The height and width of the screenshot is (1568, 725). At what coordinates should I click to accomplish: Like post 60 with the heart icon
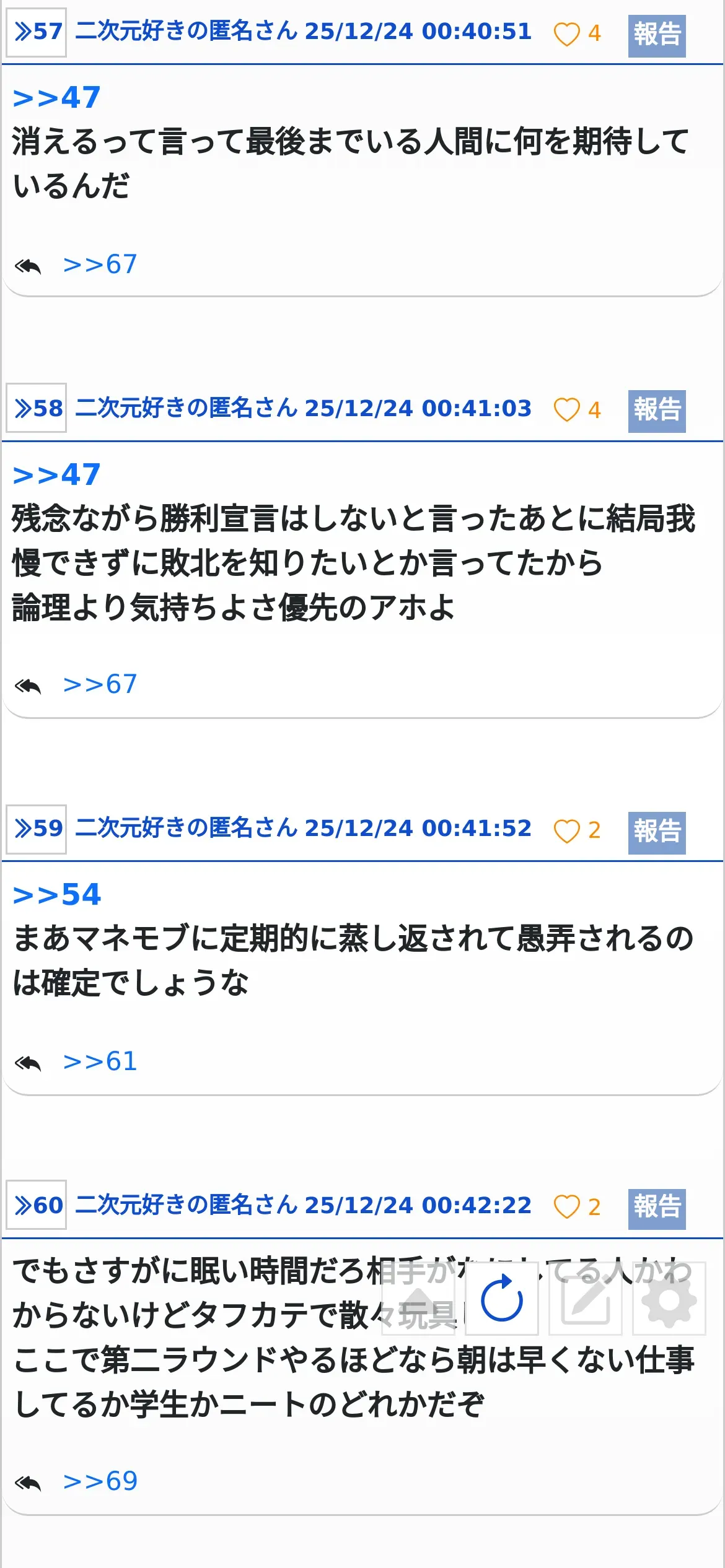[566, 1207]
